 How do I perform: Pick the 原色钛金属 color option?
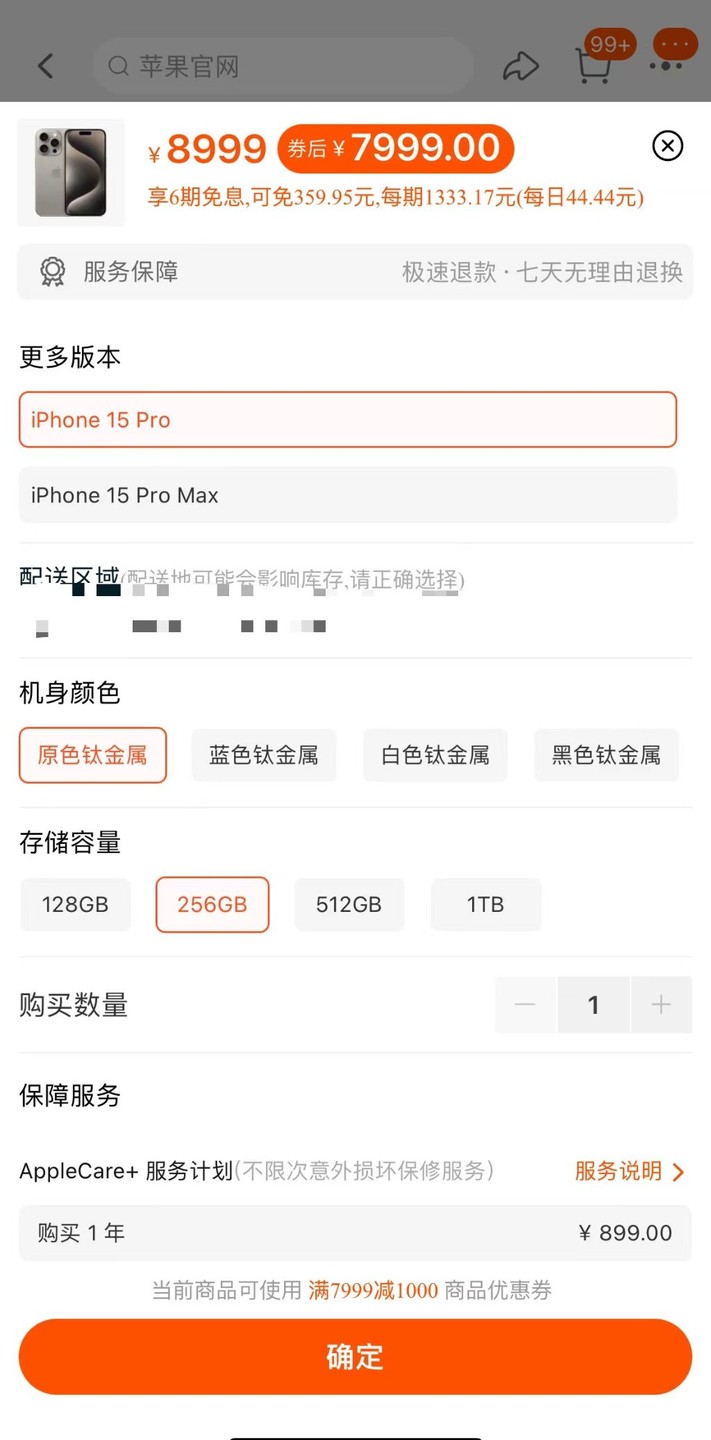pos(93,755)
